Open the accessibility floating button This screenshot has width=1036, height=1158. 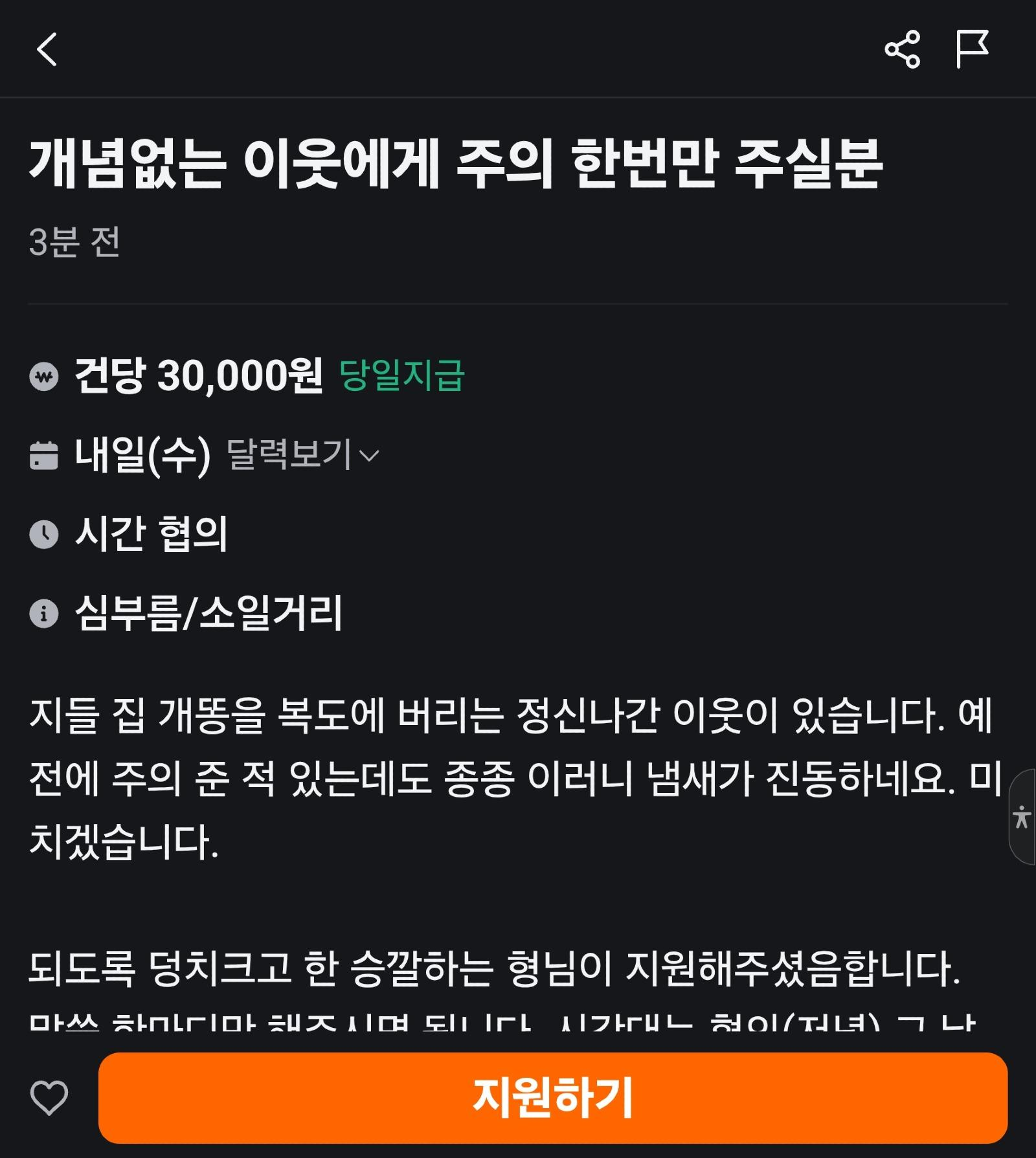point(1022,817)
